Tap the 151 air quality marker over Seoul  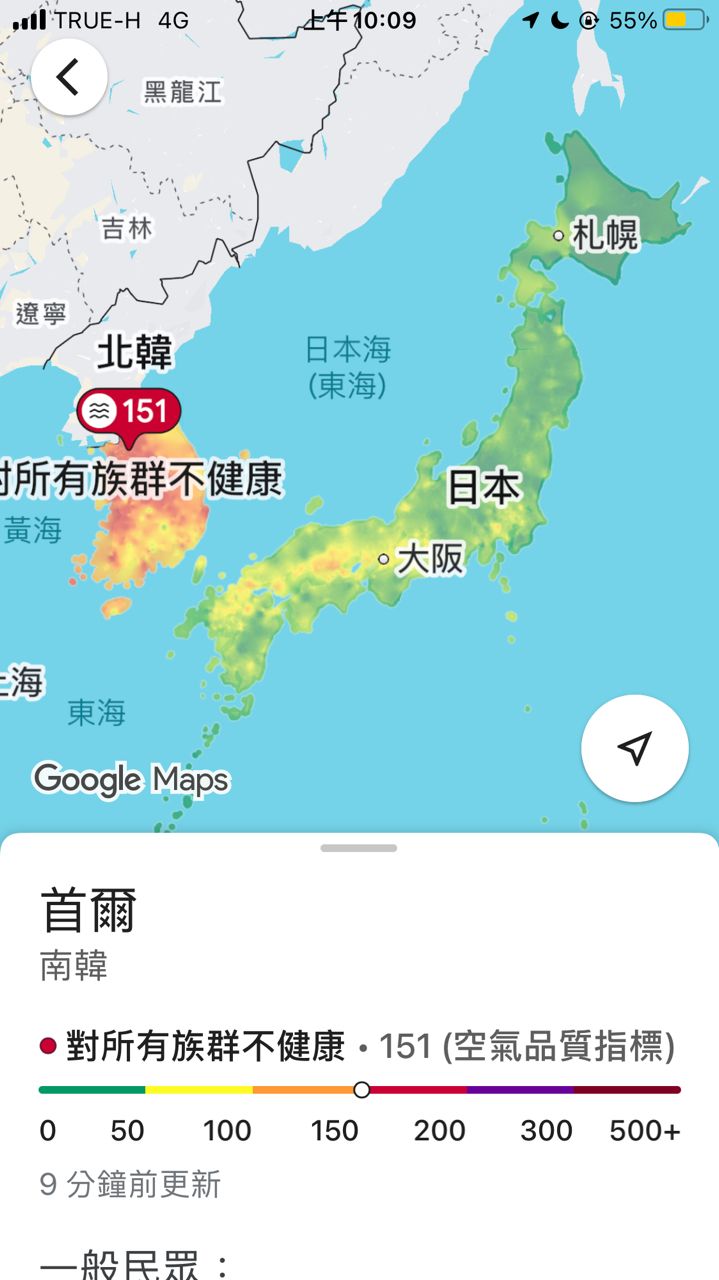click(129, 411)
